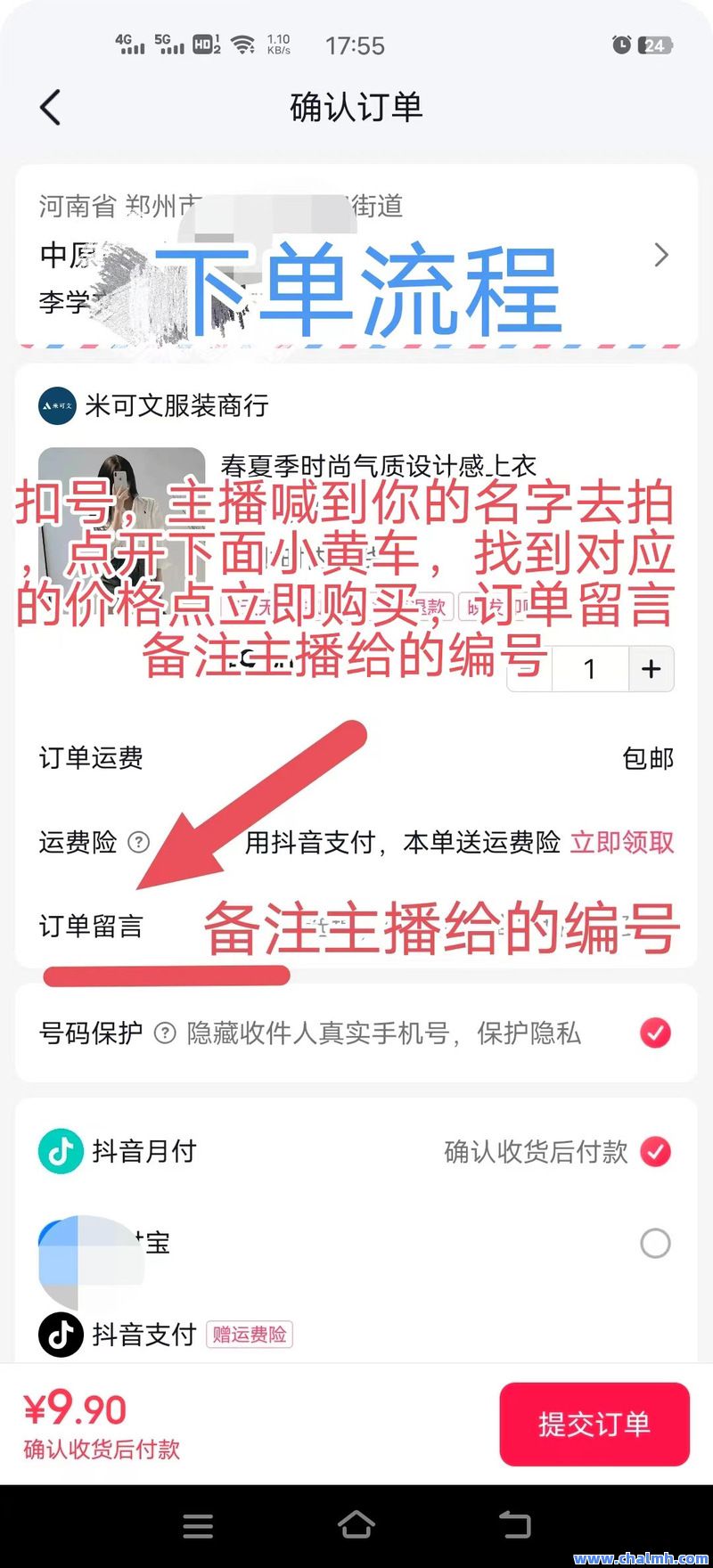Tap the system home button

356,1525
